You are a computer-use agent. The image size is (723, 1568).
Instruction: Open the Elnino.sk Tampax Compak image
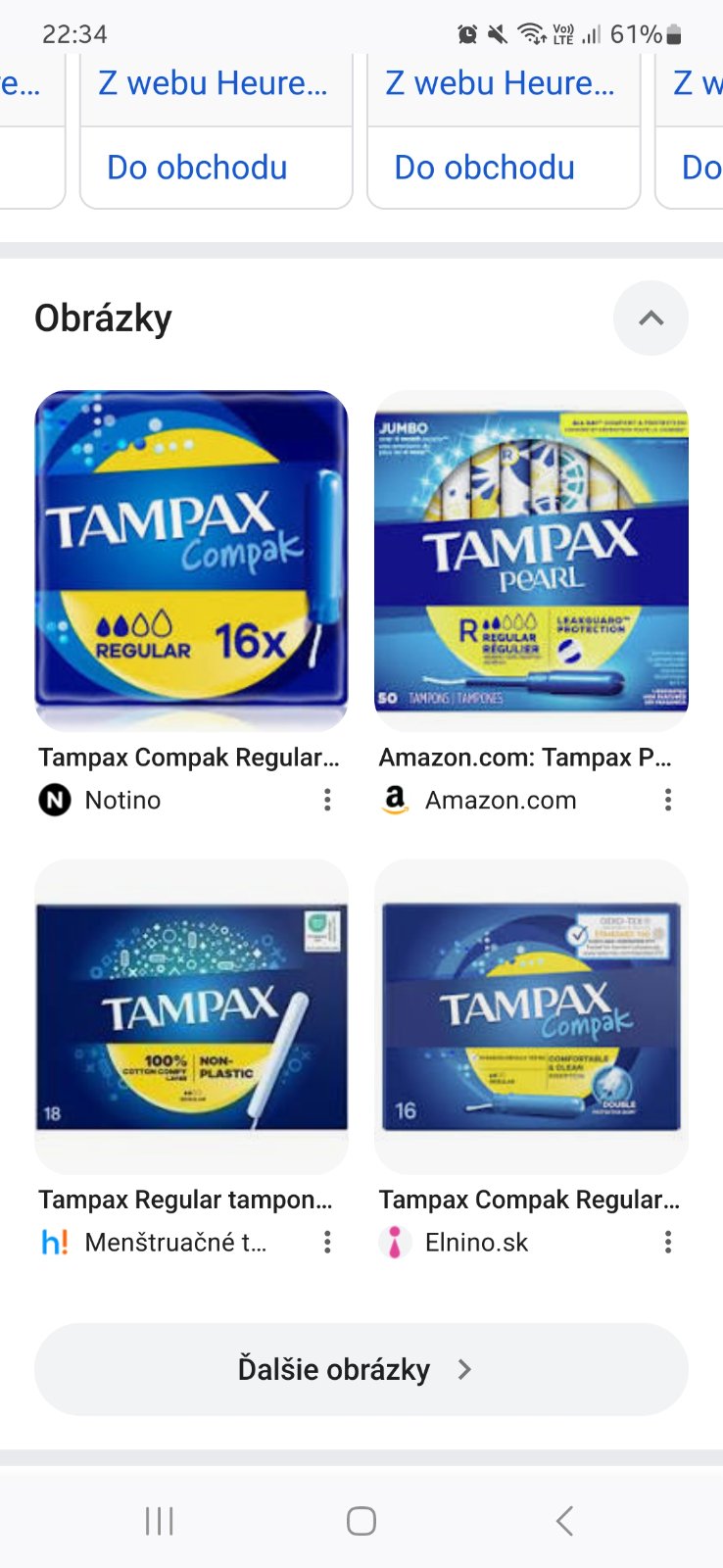[x=531, y=1016]
